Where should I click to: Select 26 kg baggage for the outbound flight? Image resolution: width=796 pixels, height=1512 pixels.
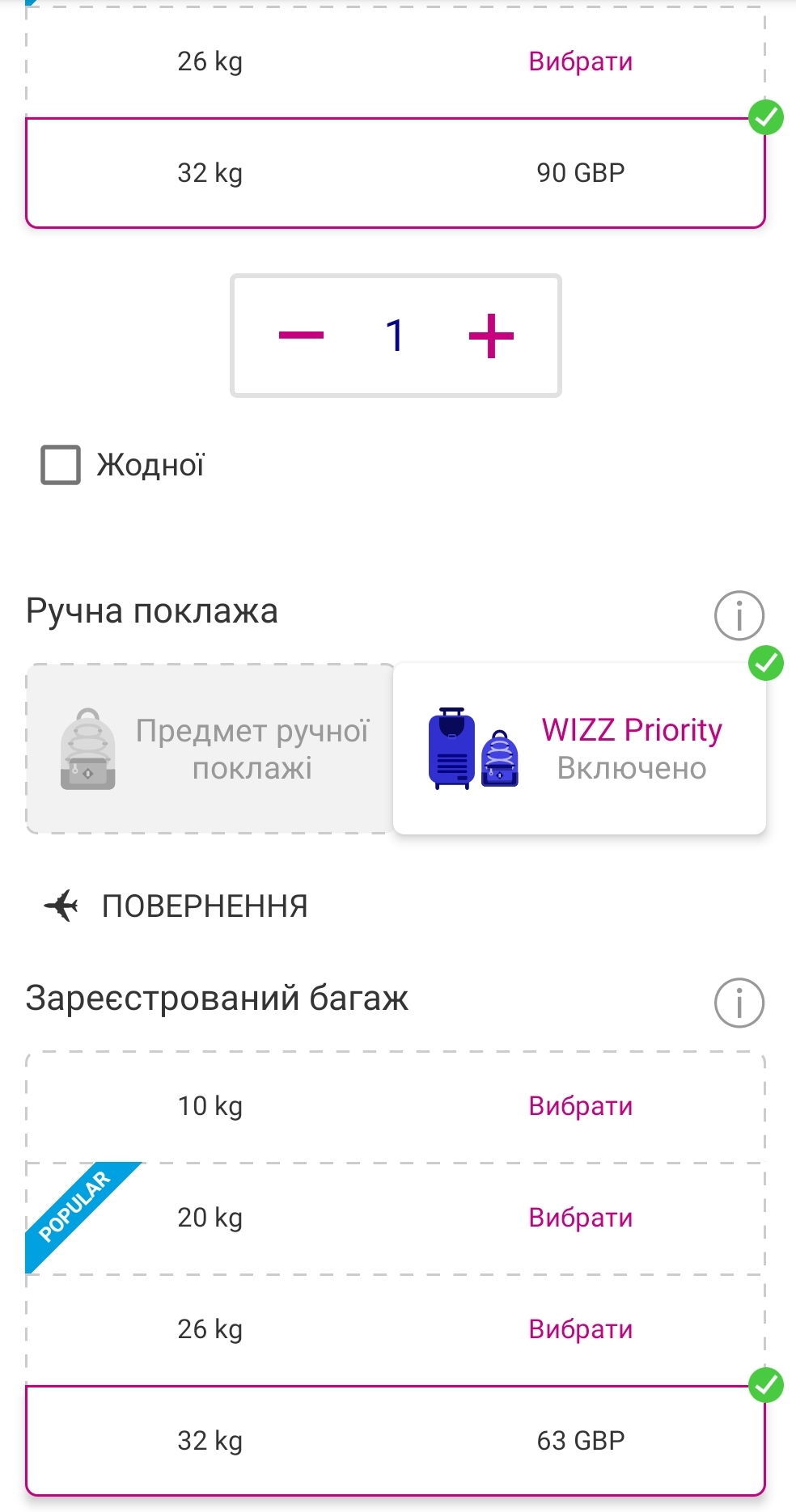580,61
